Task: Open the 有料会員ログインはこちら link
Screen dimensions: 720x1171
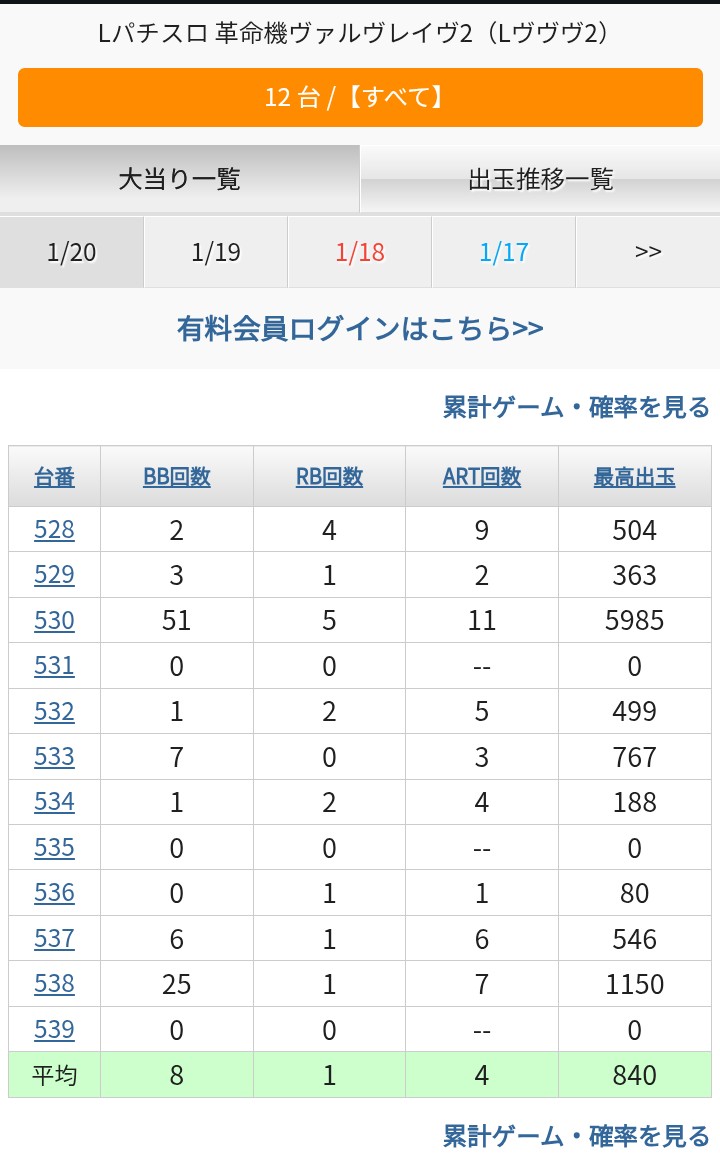Action: 360,328
